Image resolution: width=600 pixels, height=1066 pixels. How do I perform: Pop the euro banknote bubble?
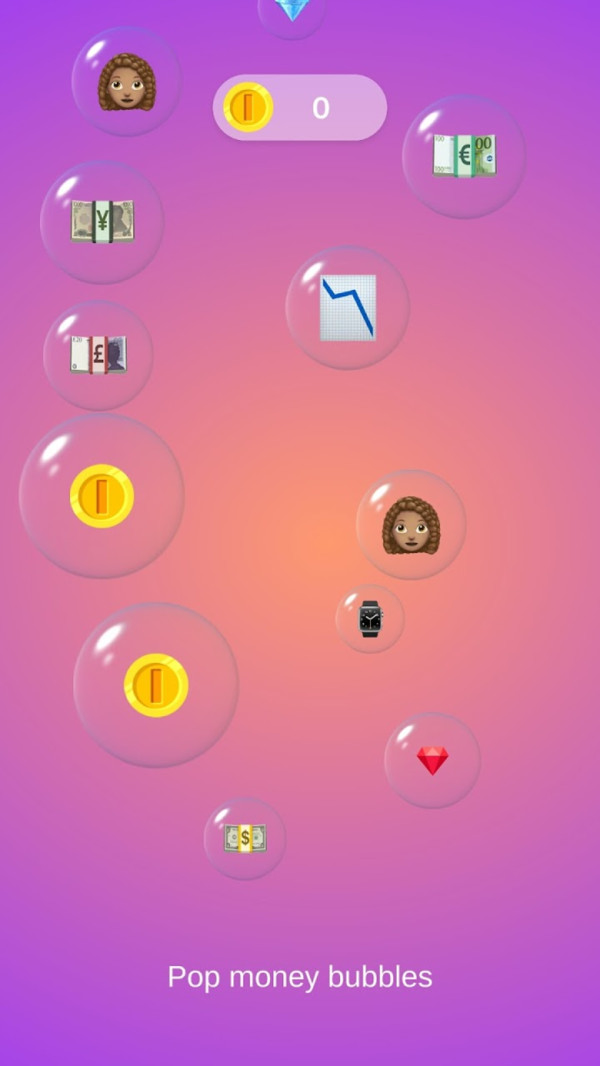464,156
